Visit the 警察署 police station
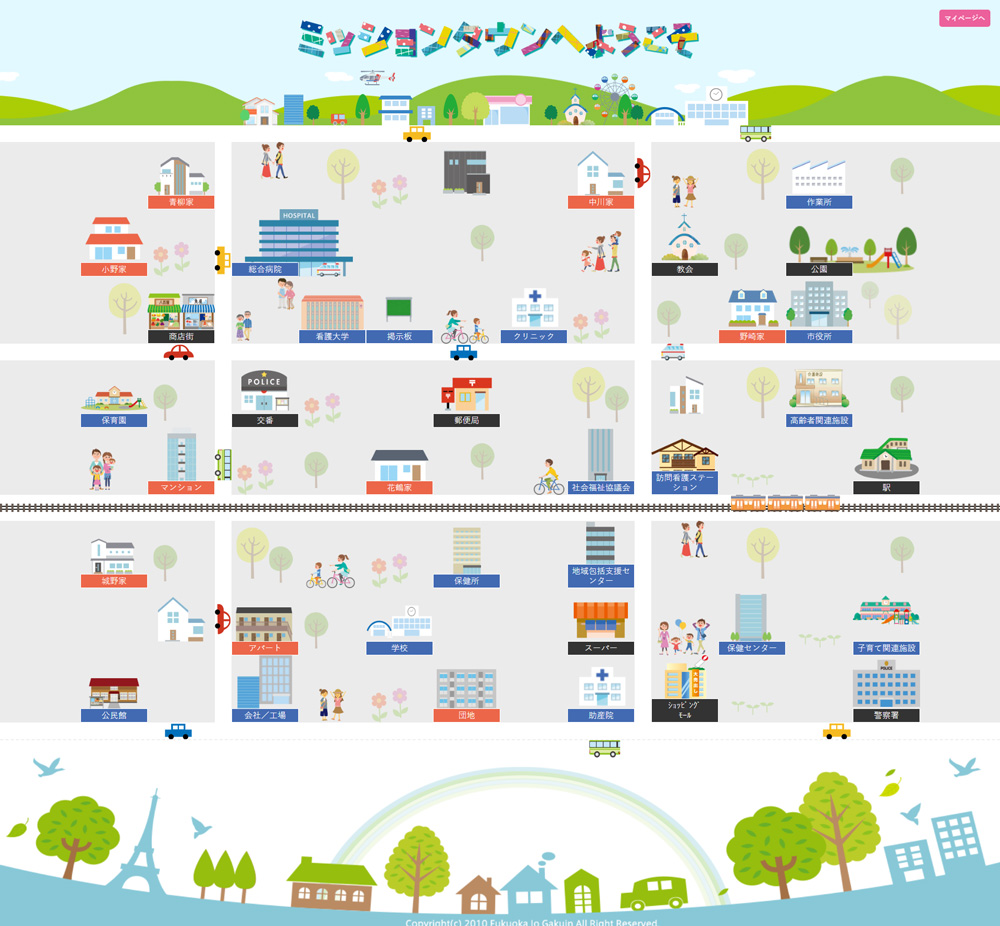The width and height of the screenshot is (1000, 926). [886, 686]
